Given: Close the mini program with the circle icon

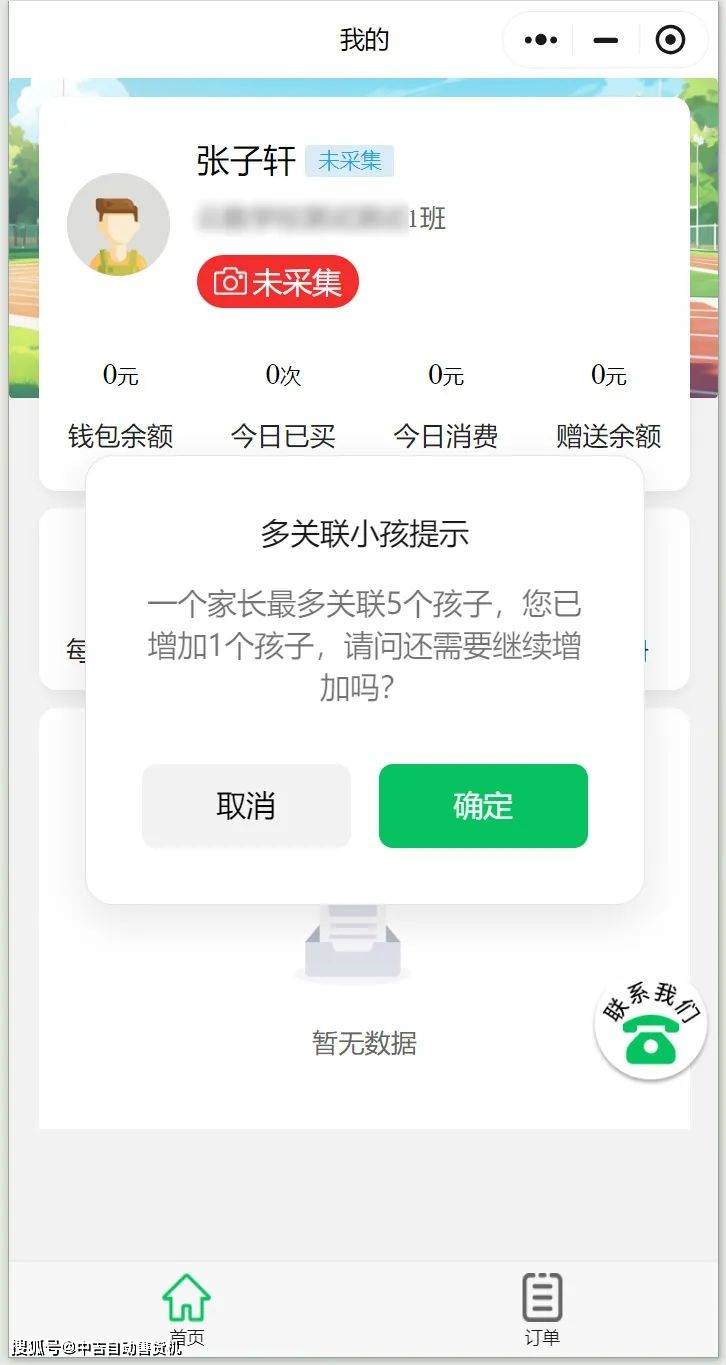Looking at the screenshot, I should tap(670, 40).
